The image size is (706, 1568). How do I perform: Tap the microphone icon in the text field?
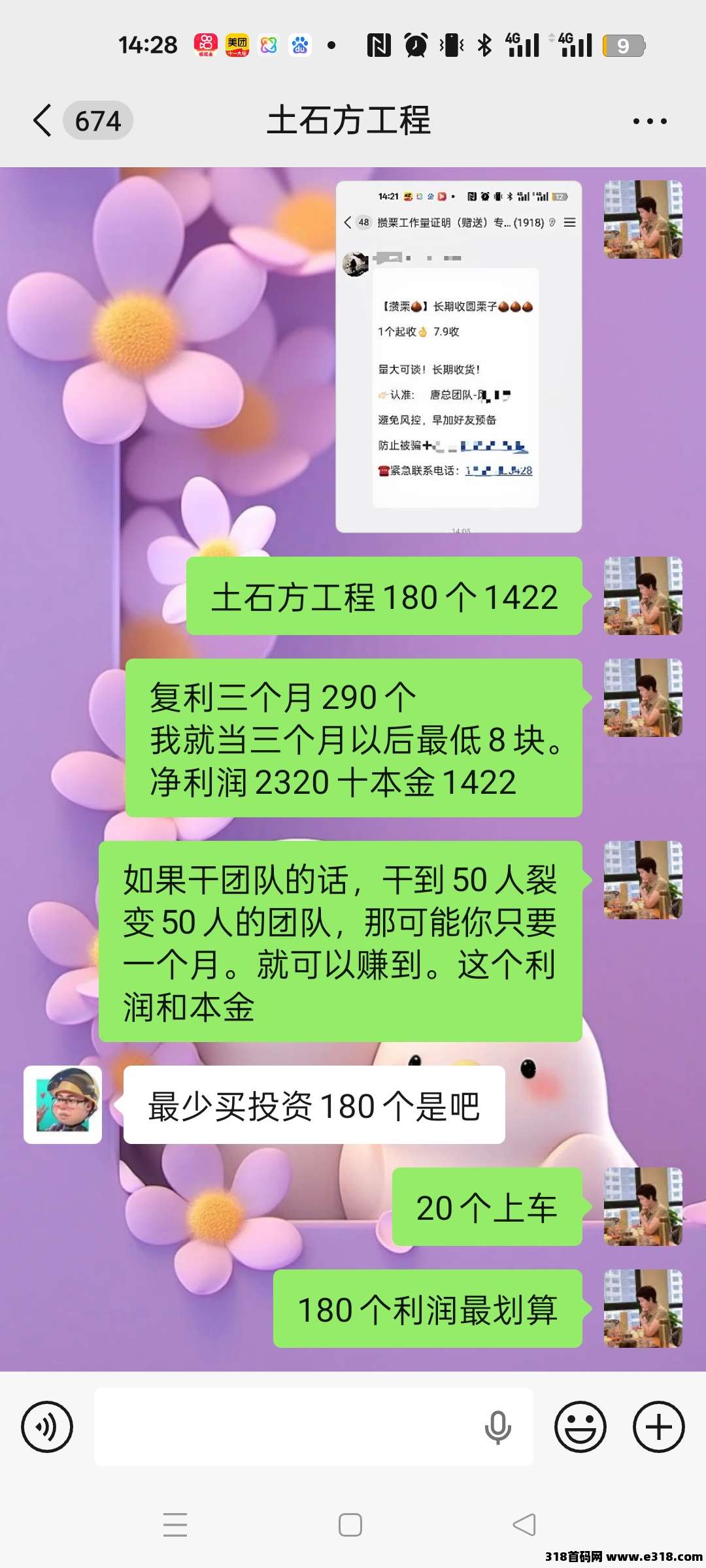coord(497,1427)
